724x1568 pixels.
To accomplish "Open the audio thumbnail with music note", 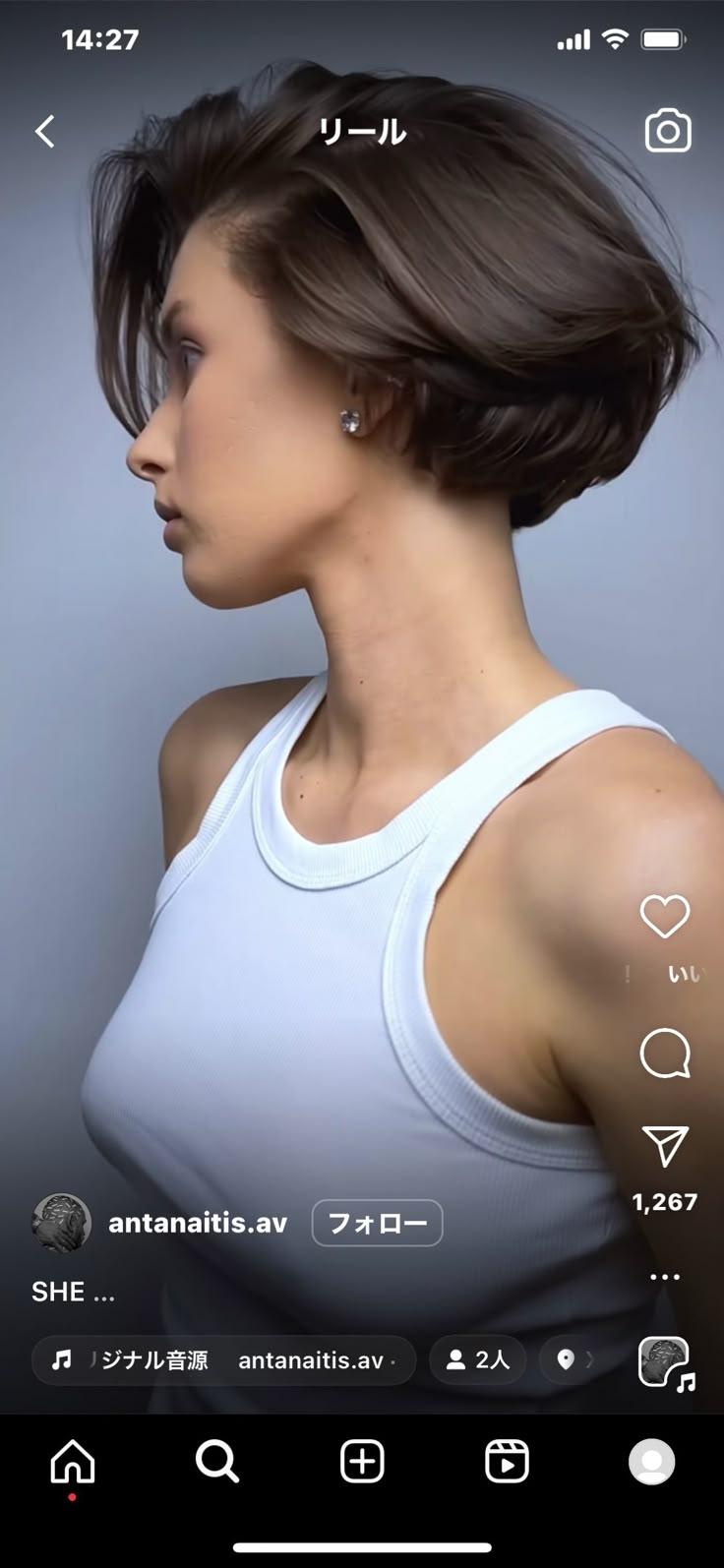I will (665, 1362).
